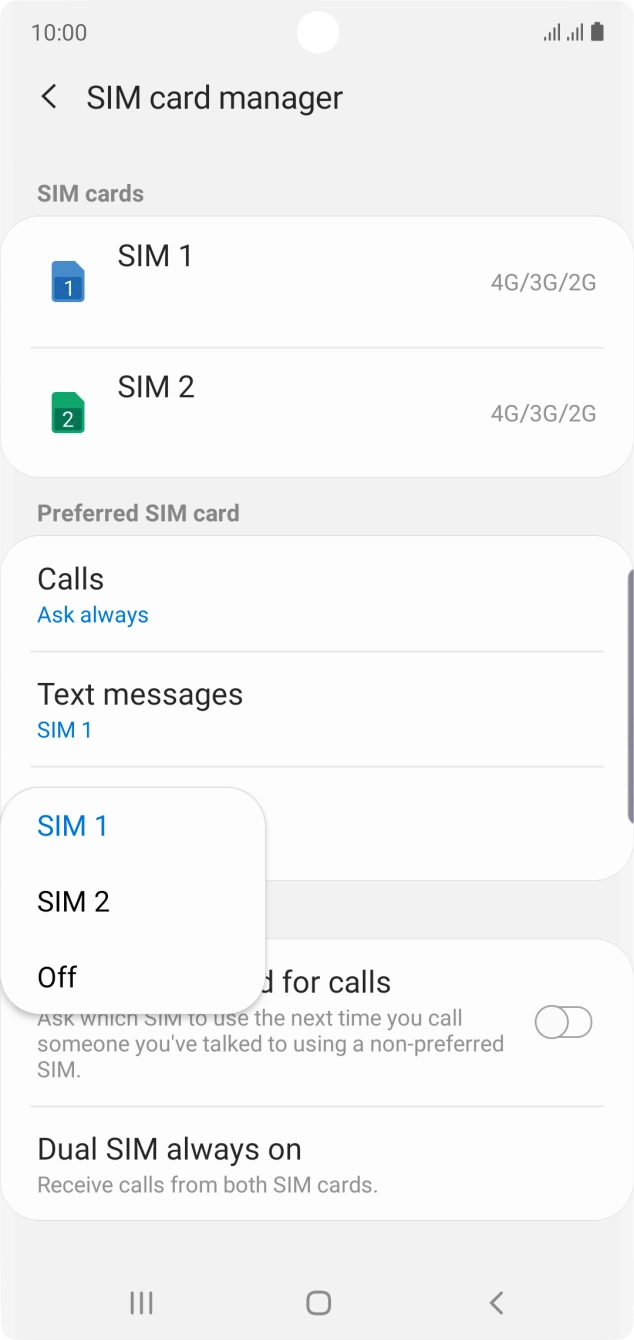The image size is (634, 1340).
Task: Pick Off in the popup list
Action: point(134,976)
